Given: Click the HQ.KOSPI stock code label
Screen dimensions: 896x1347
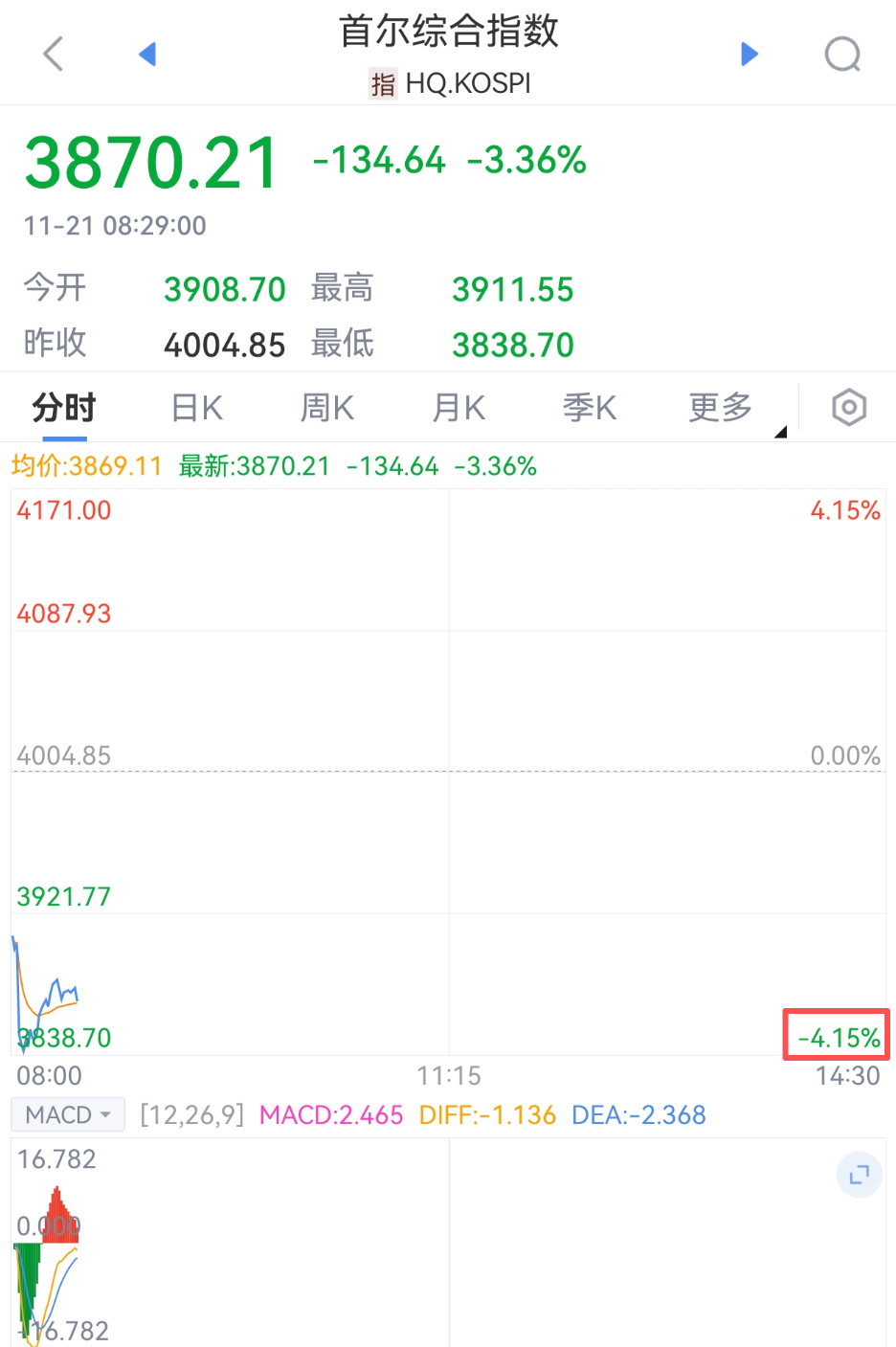Looking at the screenshot, I should click(466, 84).
